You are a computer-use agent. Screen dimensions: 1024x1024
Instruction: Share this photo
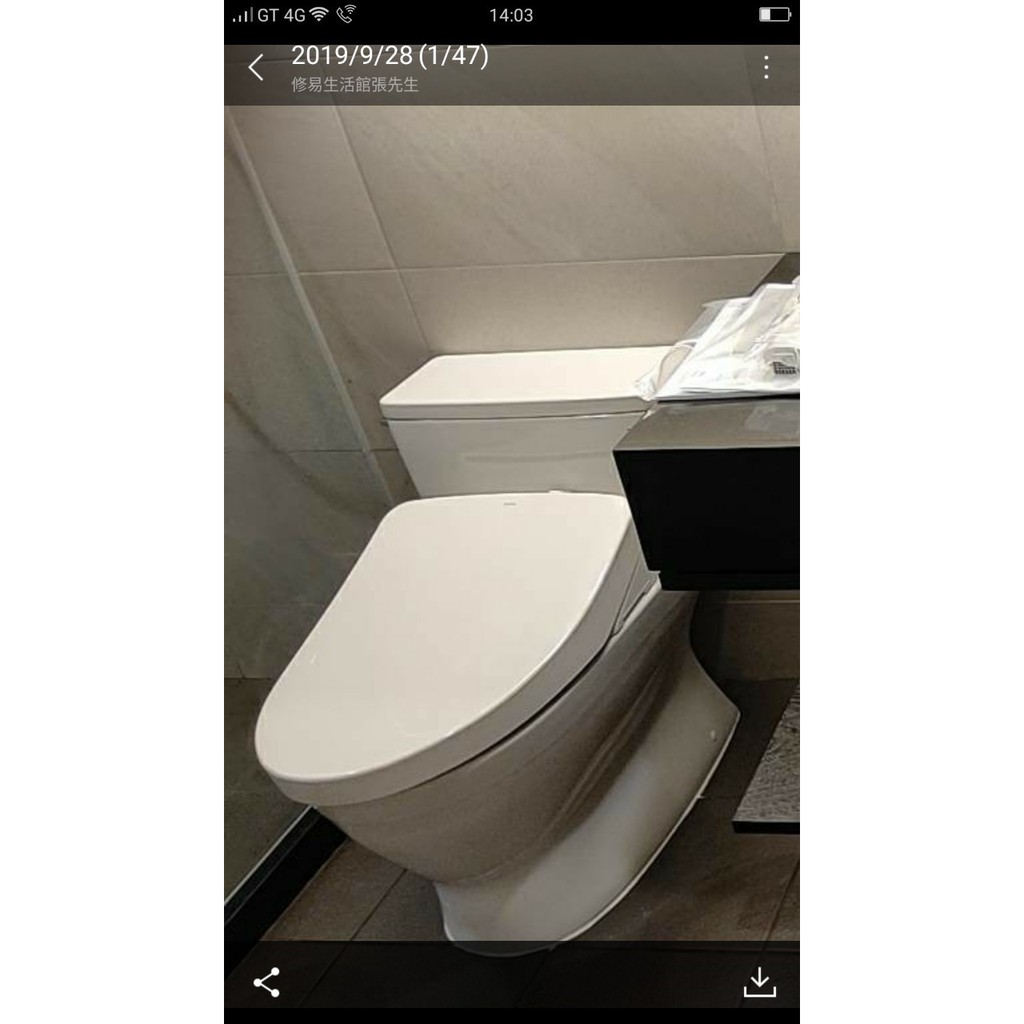click(266, 982)
